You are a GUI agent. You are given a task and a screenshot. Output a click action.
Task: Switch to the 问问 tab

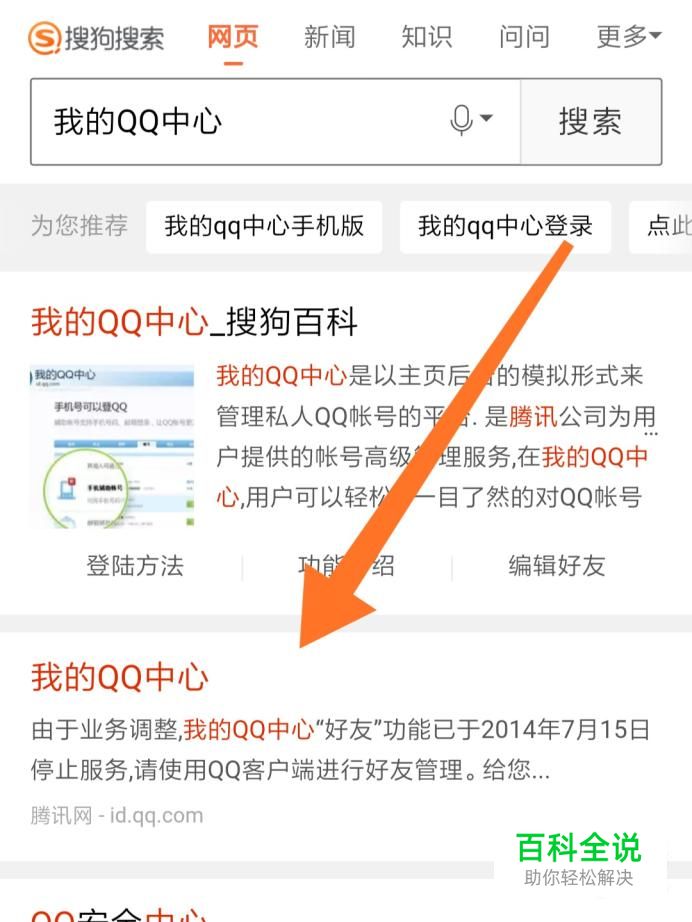[x=524, y=37]
